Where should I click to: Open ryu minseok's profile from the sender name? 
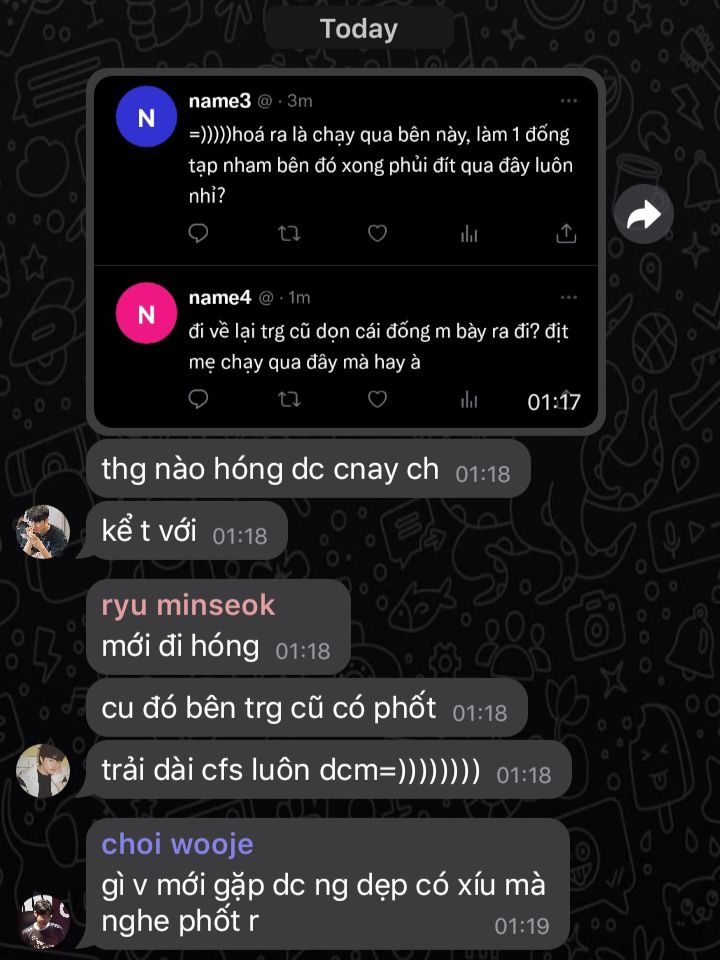[188, 605]
